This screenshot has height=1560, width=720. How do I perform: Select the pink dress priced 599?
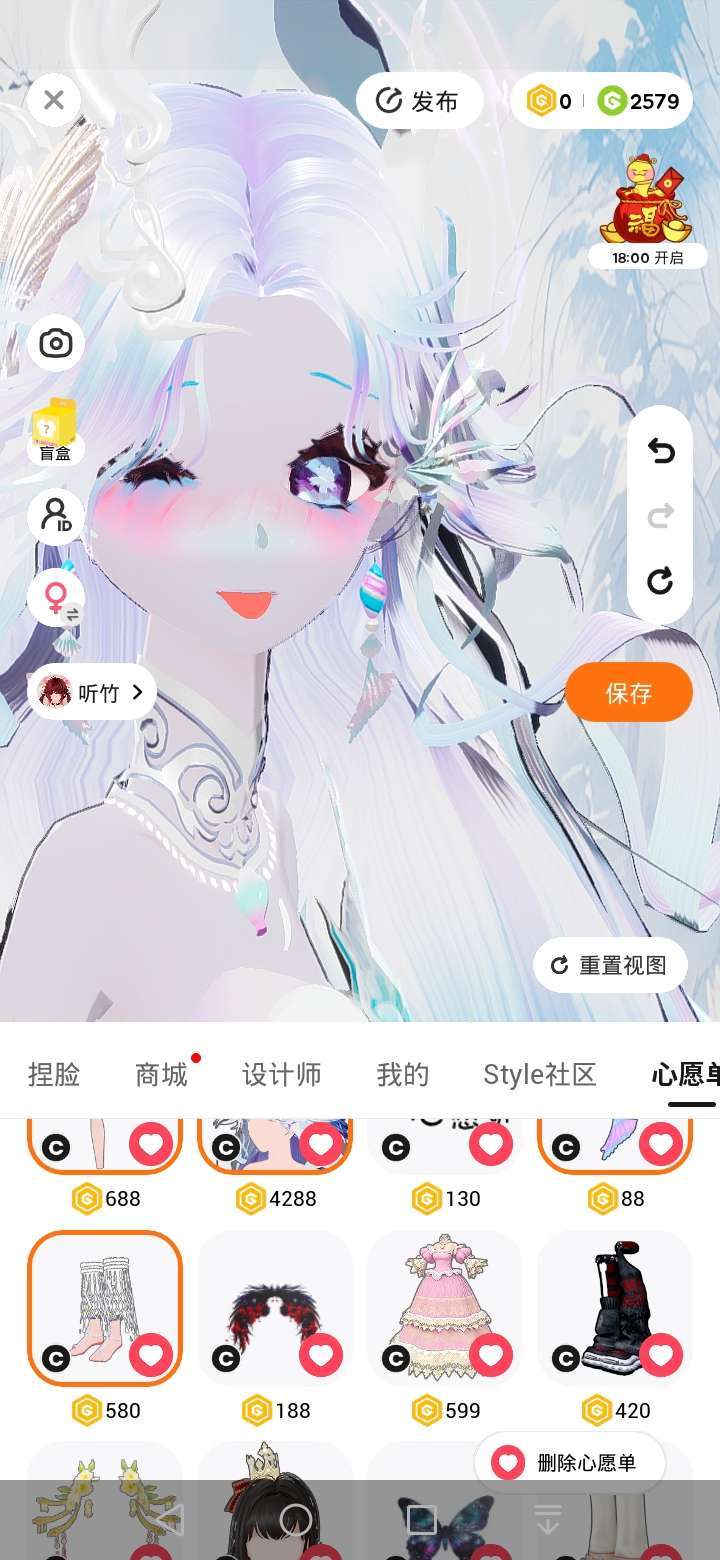click(445, 1308)
